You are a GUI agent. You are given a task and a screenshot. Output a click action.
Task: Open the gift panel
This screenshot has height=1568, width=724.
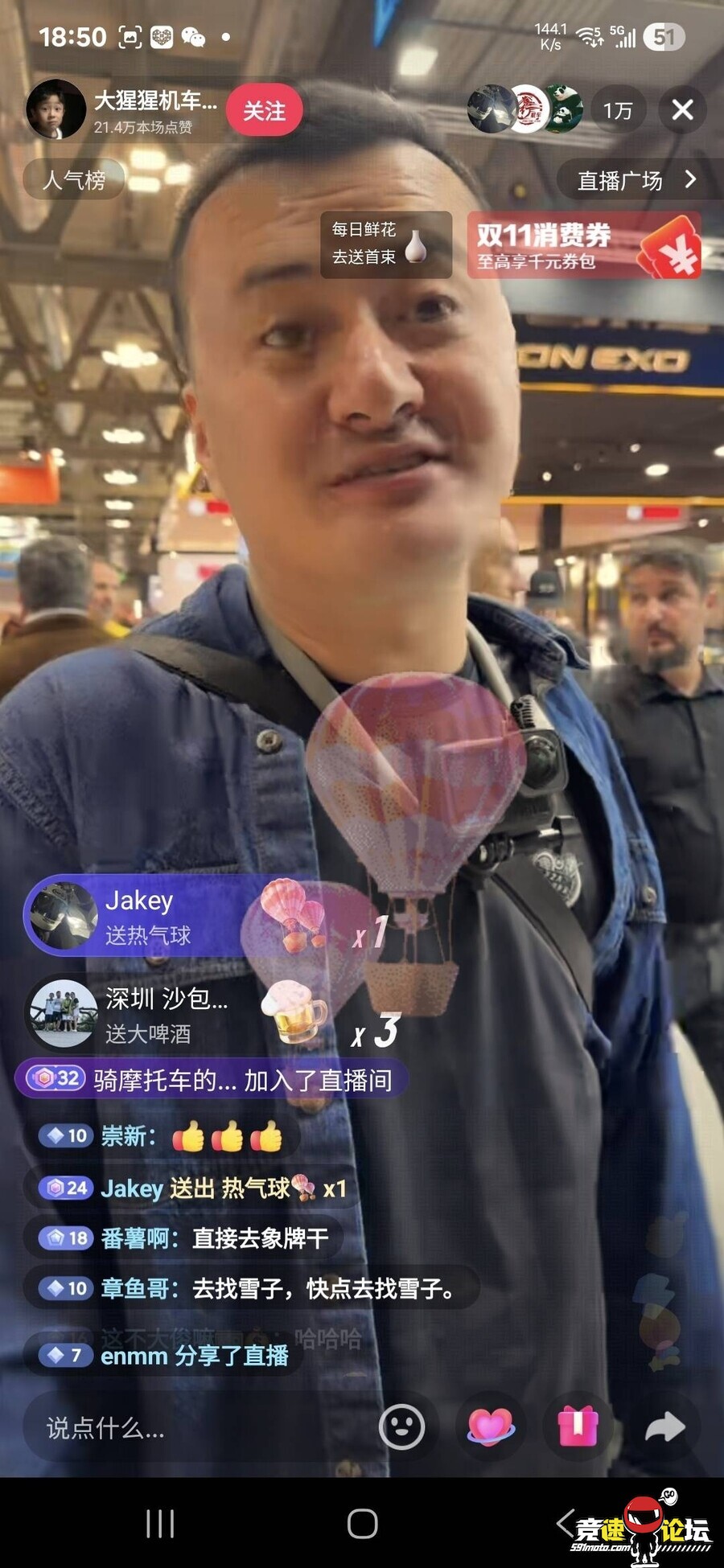tap(578, 1426)
